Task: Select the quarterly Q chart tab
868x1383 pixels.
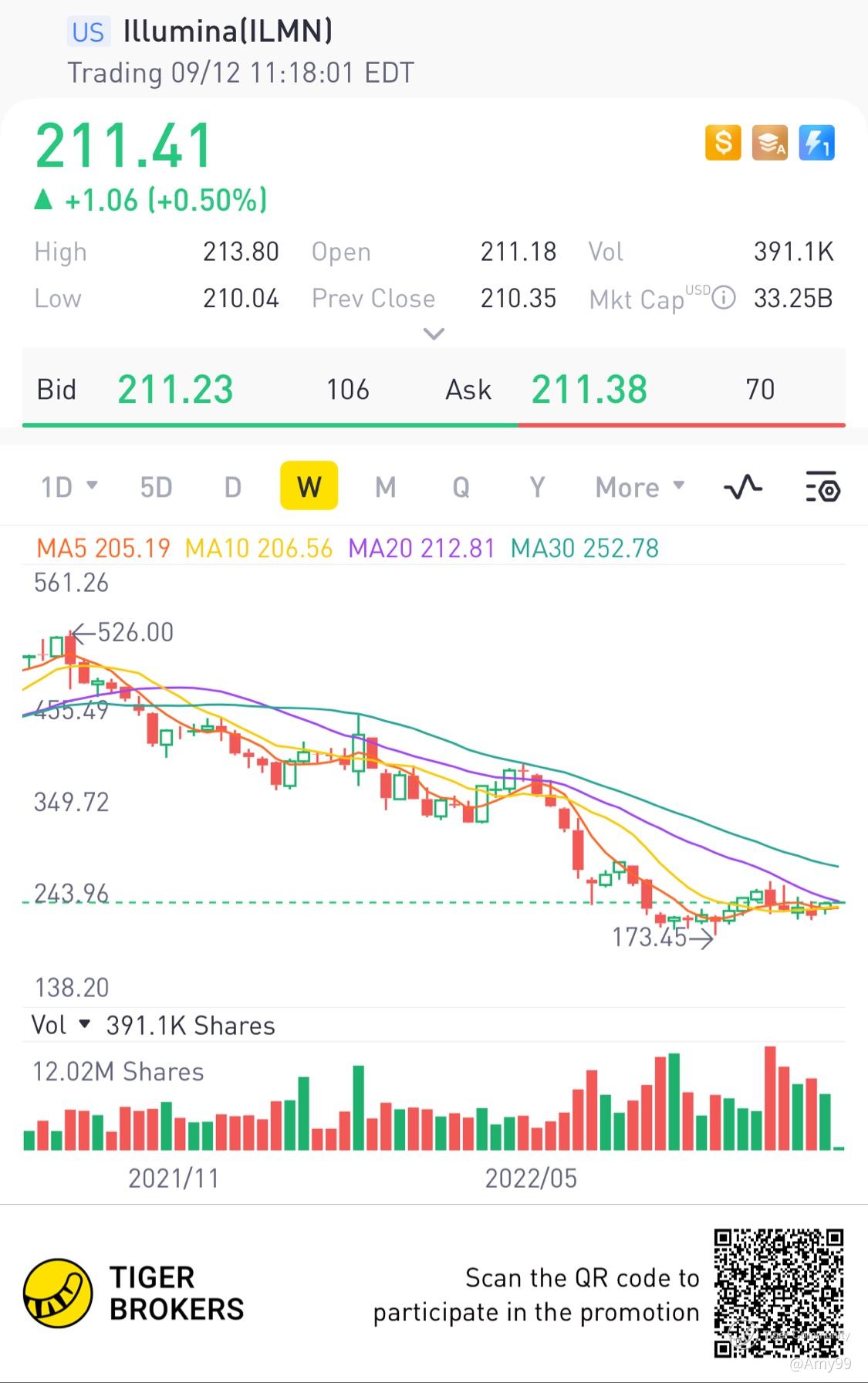Action: (461, 487)
